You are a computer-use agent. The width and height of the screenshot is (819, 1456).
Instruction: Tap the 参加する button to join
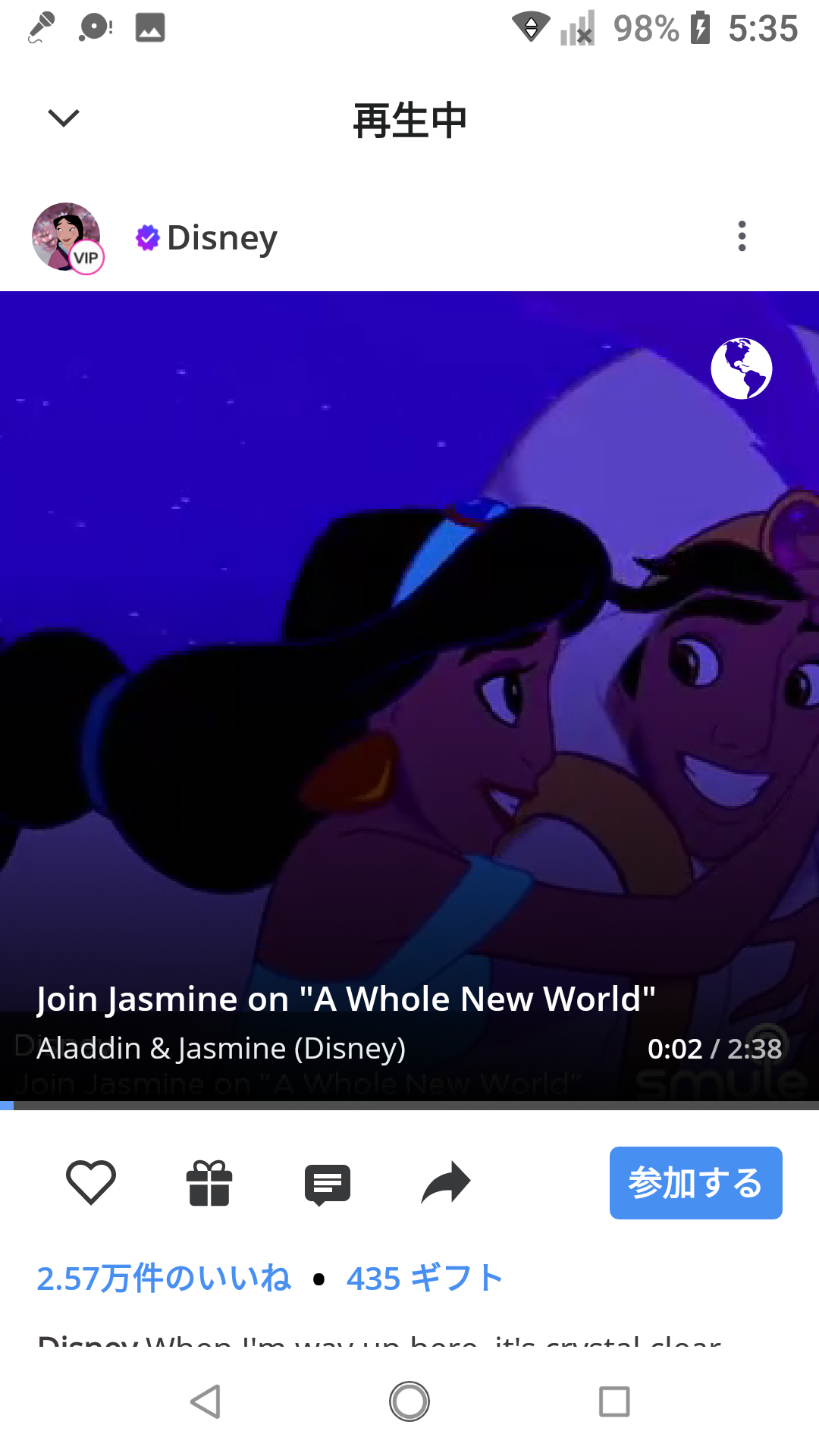695,1183
